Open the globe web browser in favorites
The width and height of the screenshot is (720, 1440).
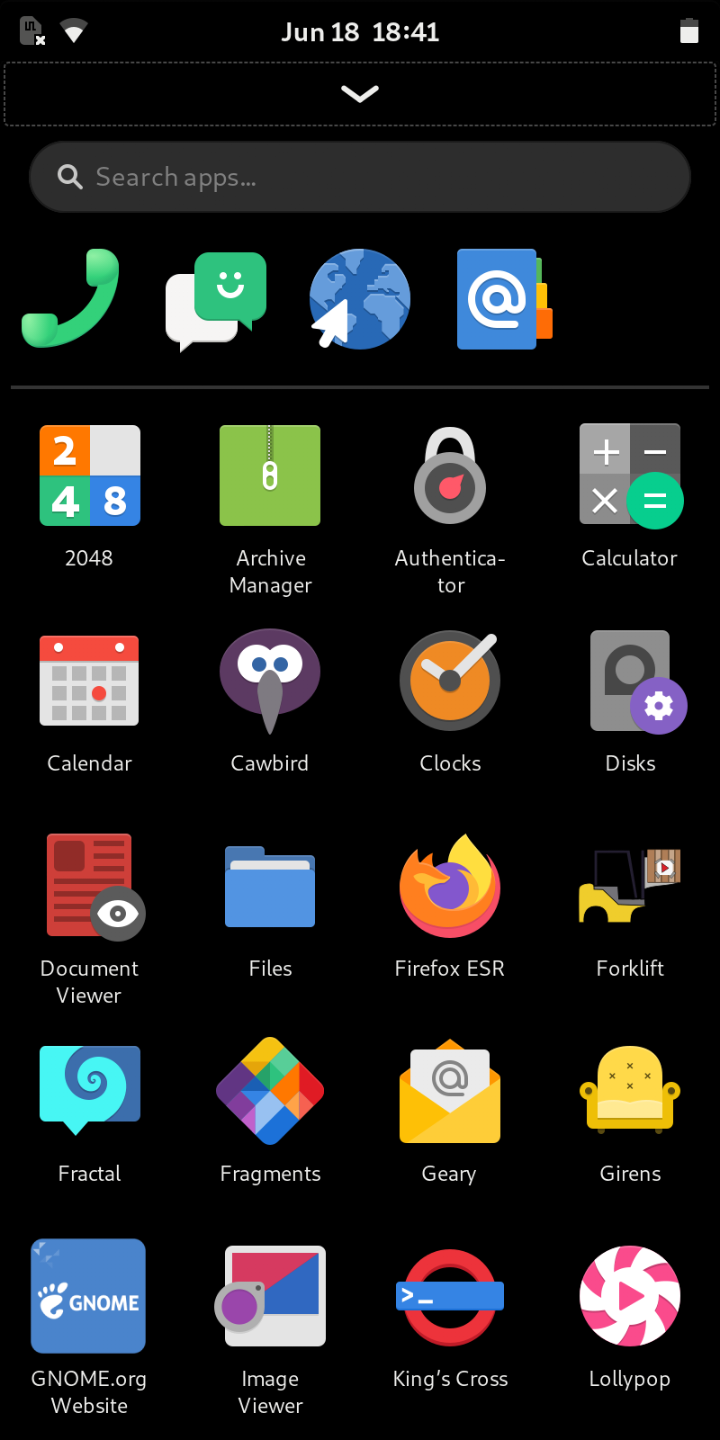pyautogui.click(x=360, y=298)
